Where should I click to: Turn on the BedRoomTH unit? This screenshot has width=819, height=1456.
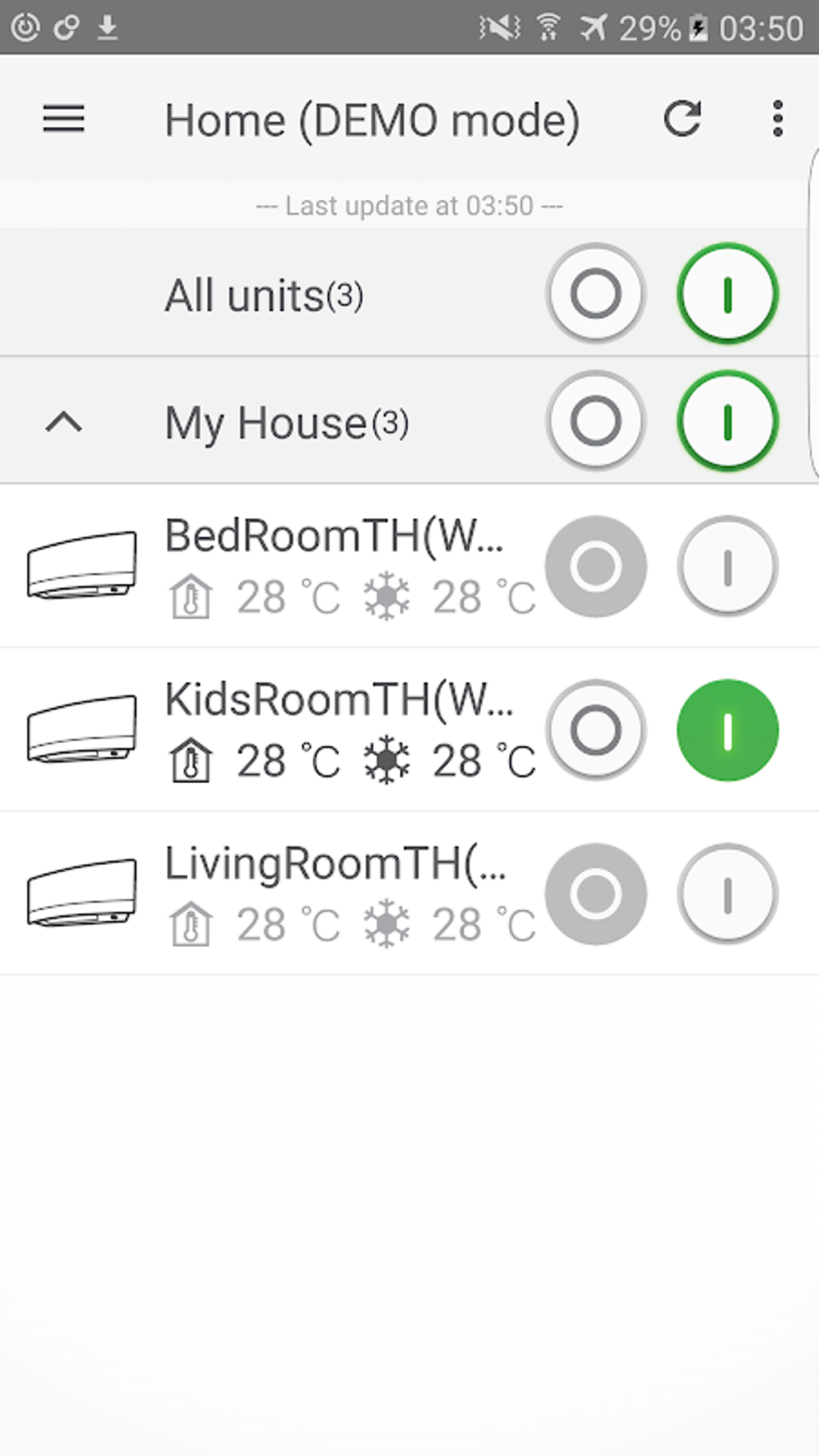[x=727, y=567]
